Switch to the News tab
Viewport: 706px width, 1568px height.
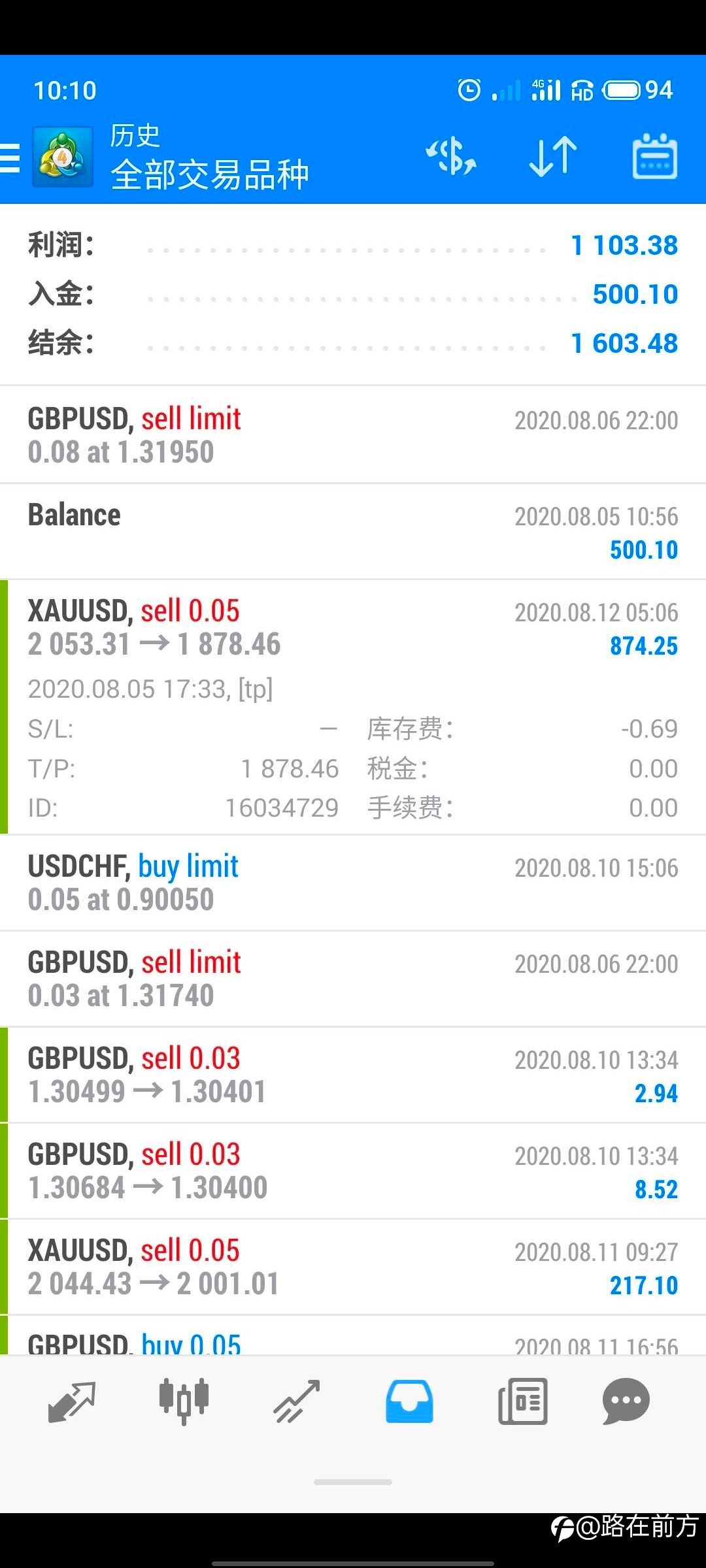click(522, 1401)
